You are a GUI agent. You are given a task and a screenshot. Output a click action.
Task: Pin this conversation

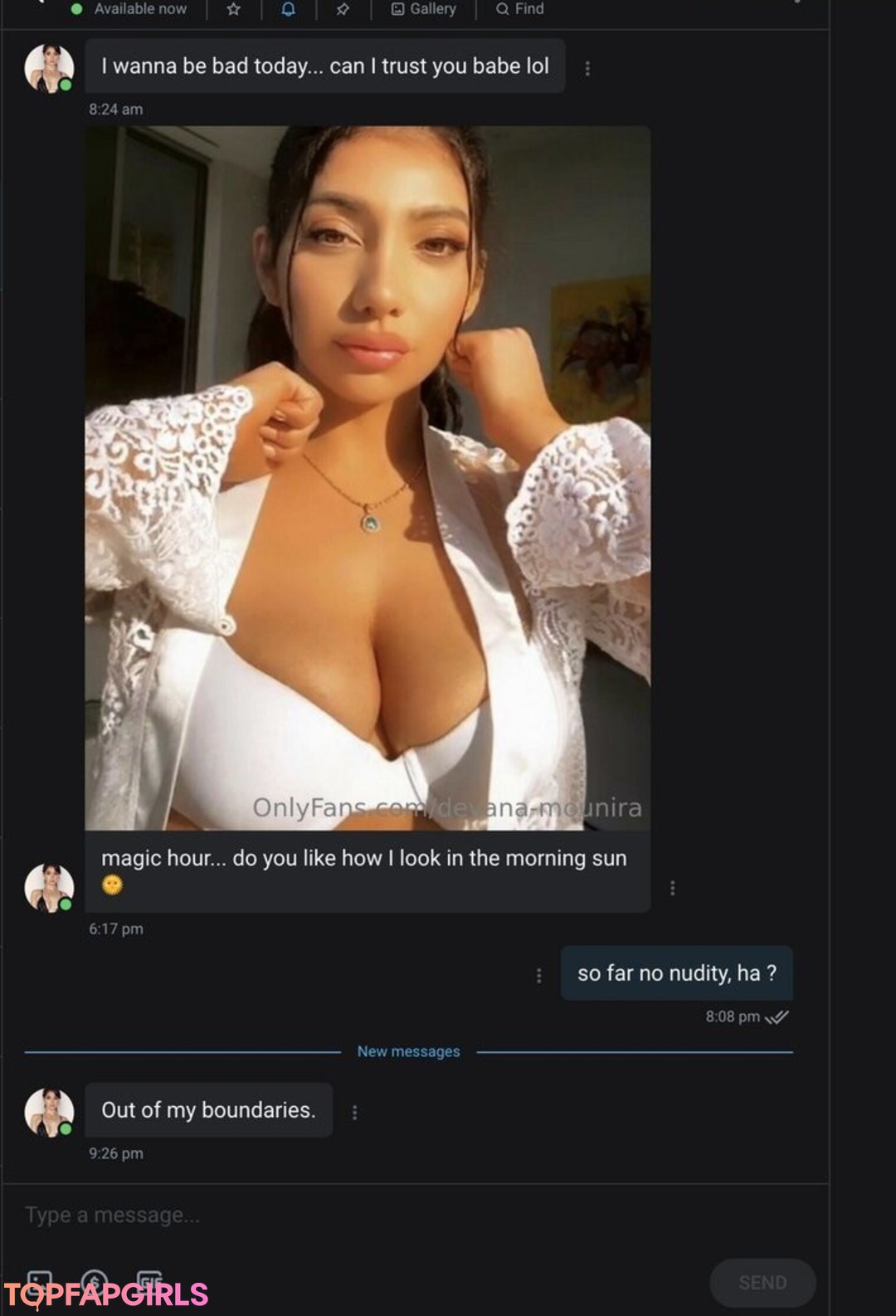pos(343,9)
